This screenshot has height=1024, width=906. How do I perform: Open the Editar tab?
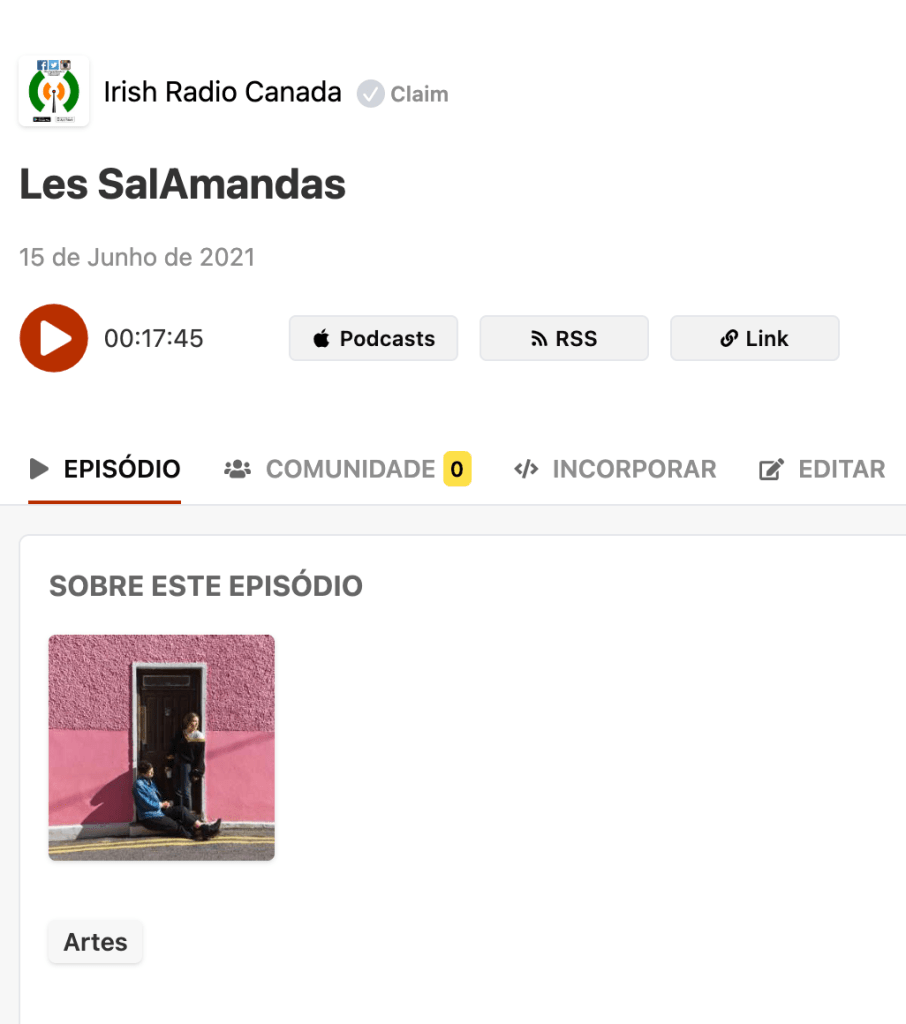point(822,469)
